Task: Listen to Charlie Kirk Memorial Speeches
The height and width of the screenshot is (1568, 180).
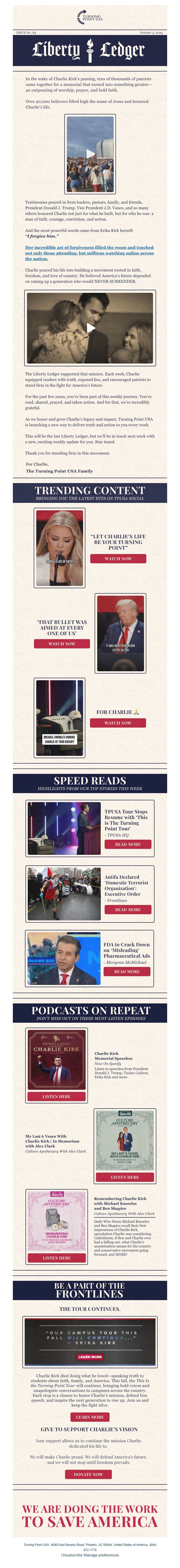Action: click(57, 1096)
